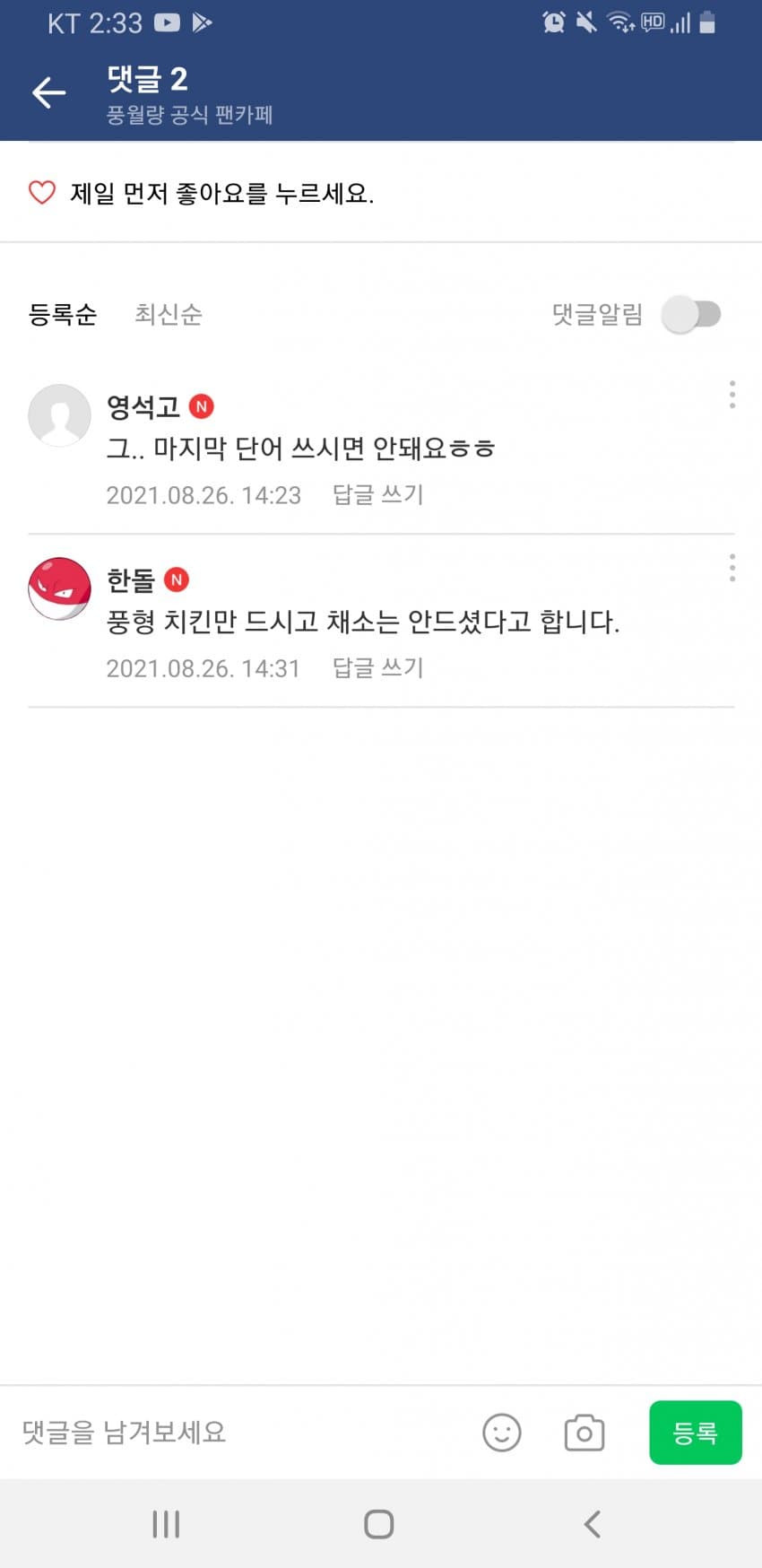The height and width of the screenshot is (1568, 762).
Task: Open recent apps from navigation bar
Action: pyautogui.click(x=166, y=1524)
